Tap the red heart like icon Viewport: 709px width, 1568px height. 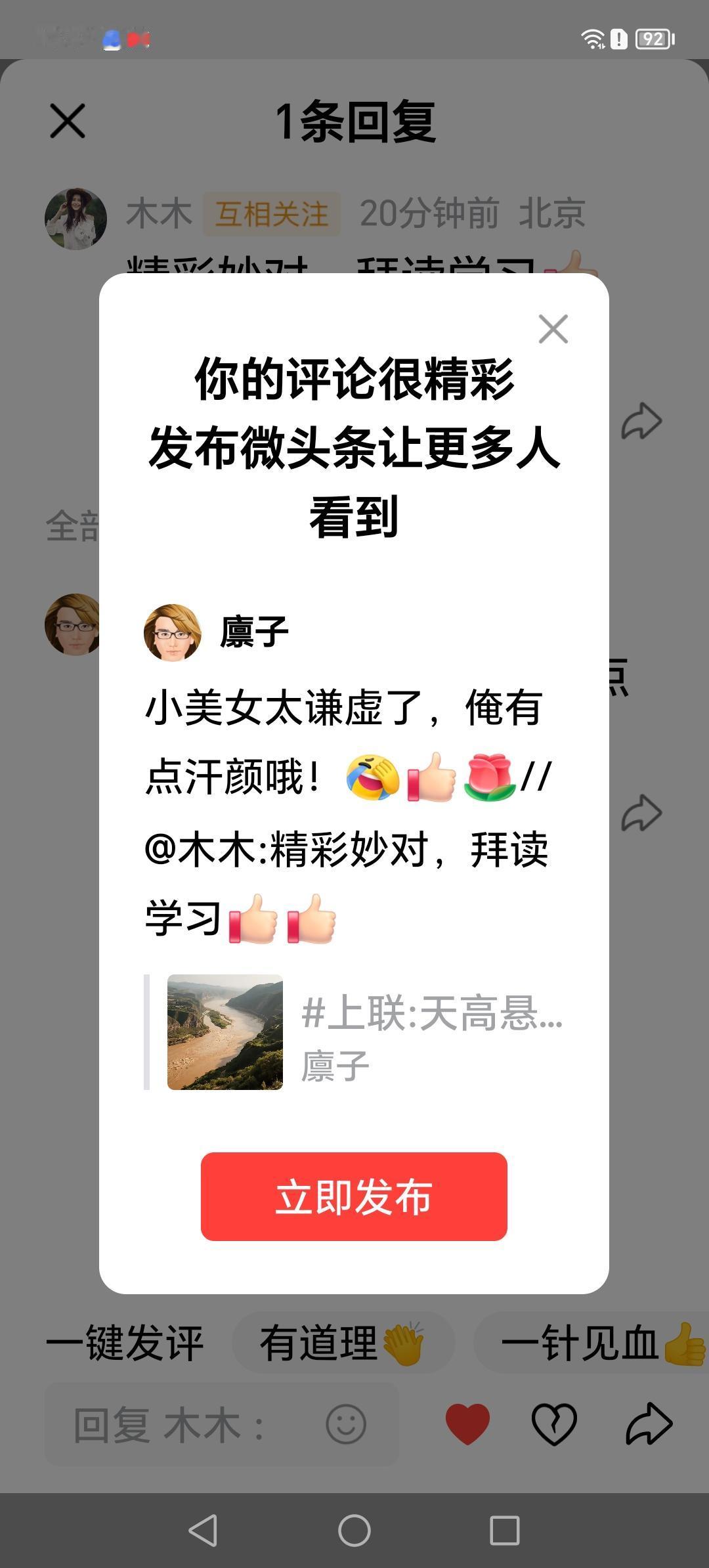[x=468, y=1422]
